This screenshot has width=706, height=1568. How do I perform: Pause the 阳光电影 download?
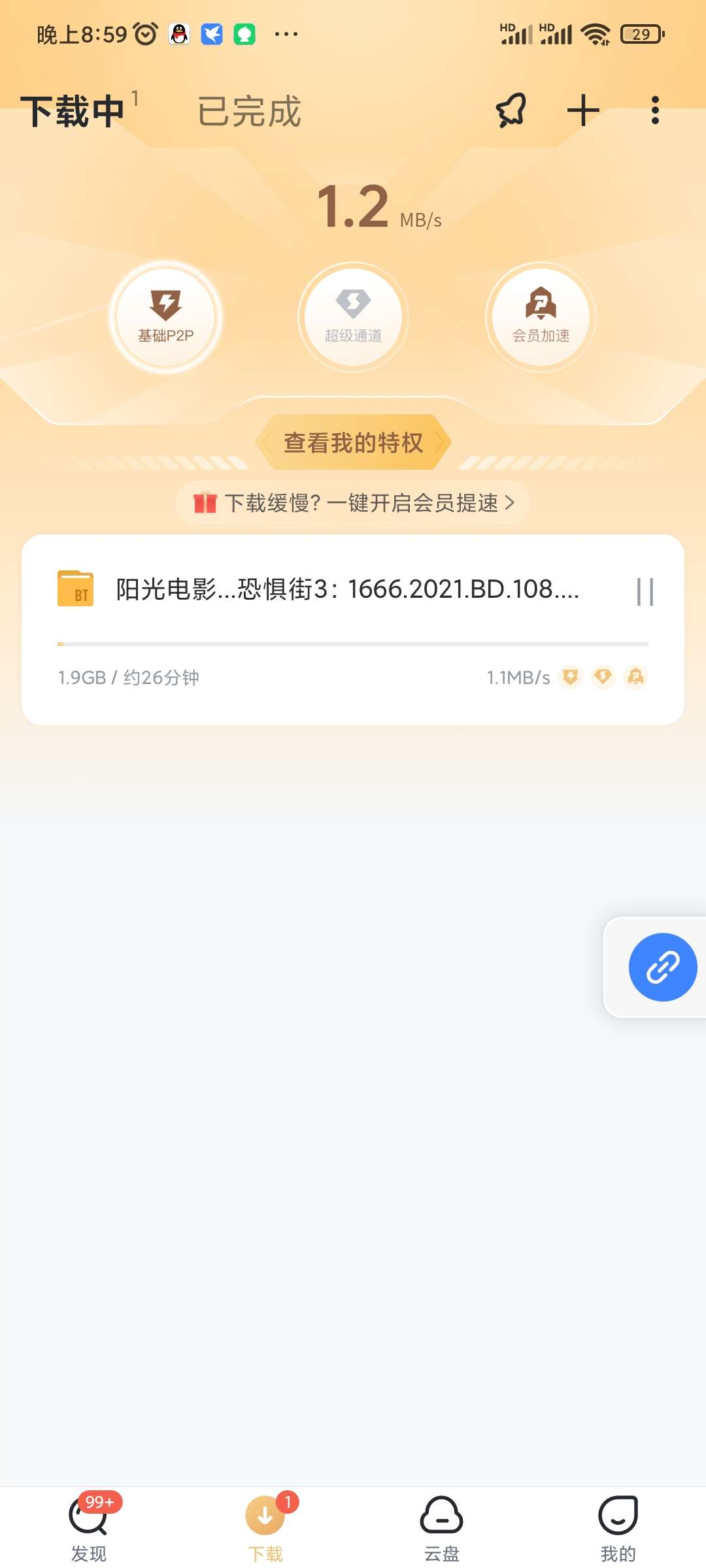click(645, 591)
